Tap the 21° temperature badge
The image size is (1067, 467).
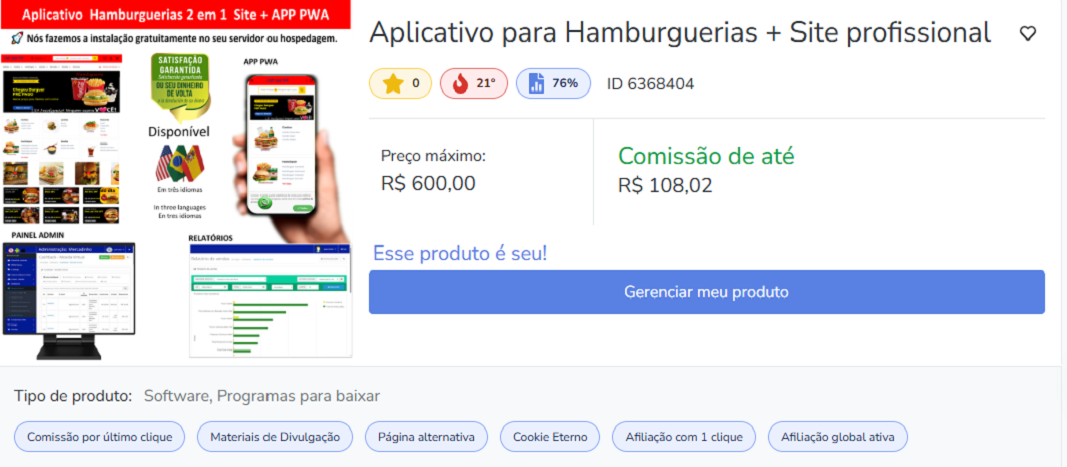pyautogui.click(x=474, y=83)
